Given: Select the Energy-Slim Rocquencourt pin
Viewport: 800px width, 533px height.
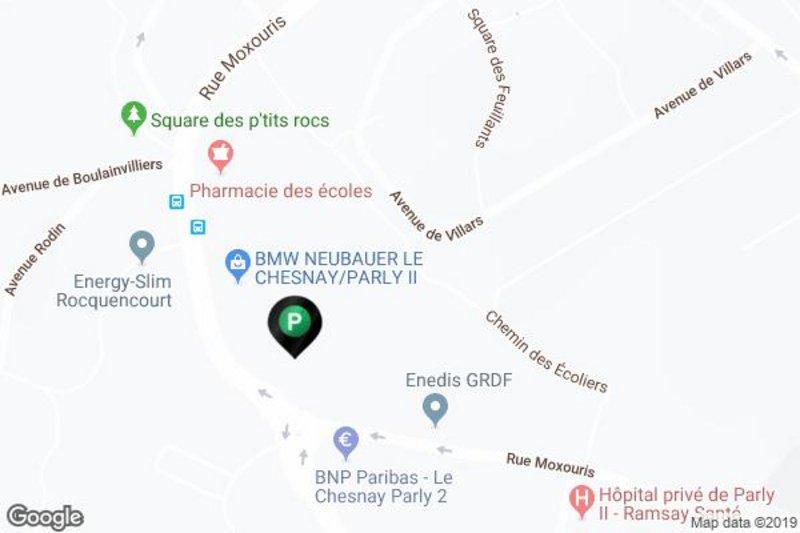Looking at the screenshot, I should tap(142, 244).
